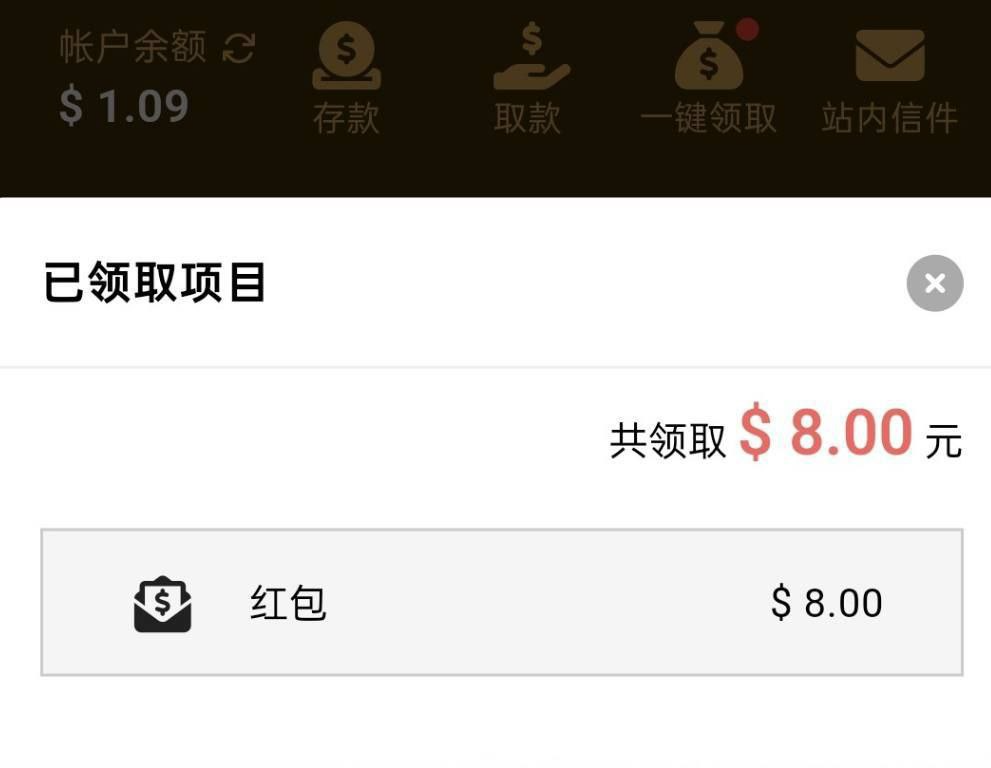Image resolution: width=991 pixels, height=768 pixels.
Task: Close the 已领取项目 dialog
Action: point(934,284)
